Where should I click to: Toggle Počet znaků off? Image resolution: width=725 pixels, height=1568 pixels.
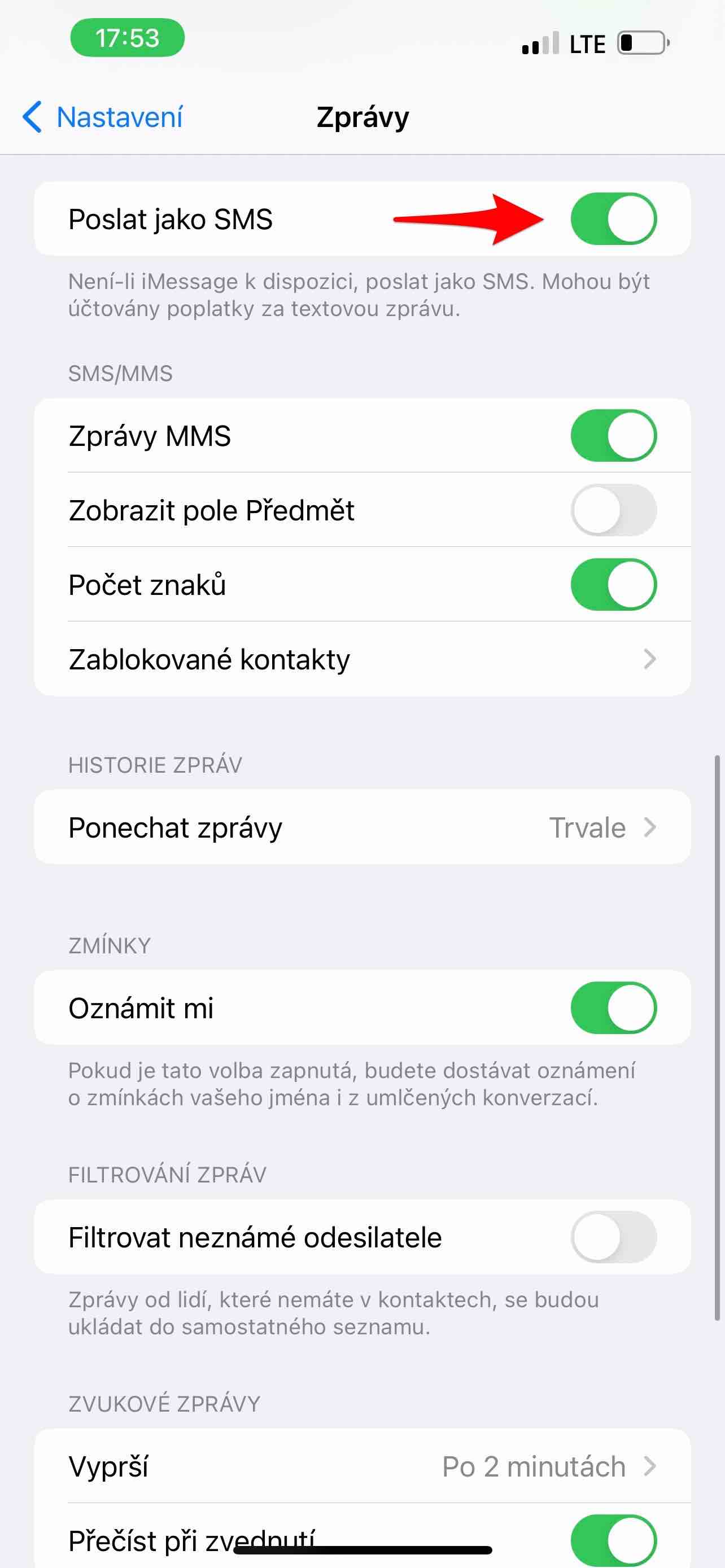(x=613, y=584)
